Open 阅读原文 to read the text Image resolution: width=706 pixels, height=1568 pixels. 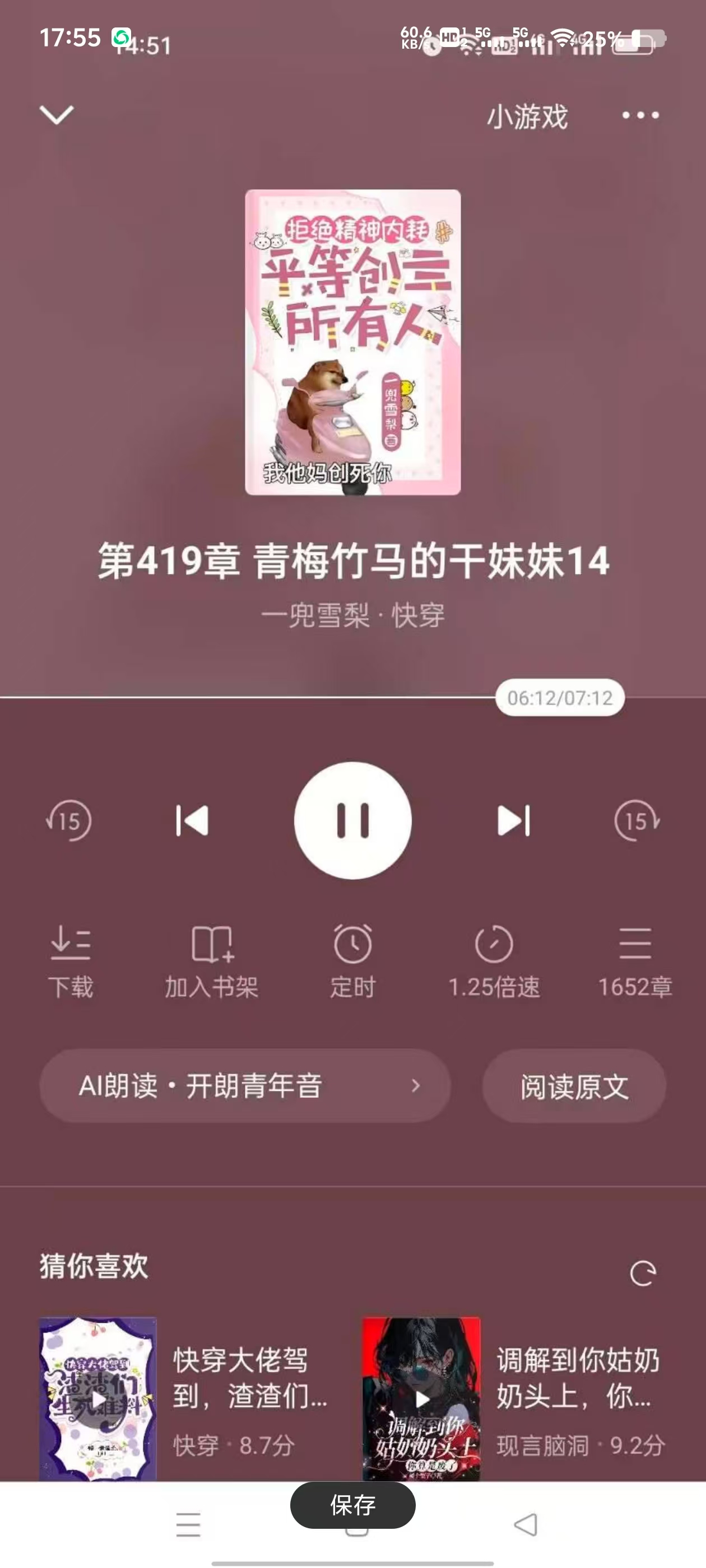574,1085
